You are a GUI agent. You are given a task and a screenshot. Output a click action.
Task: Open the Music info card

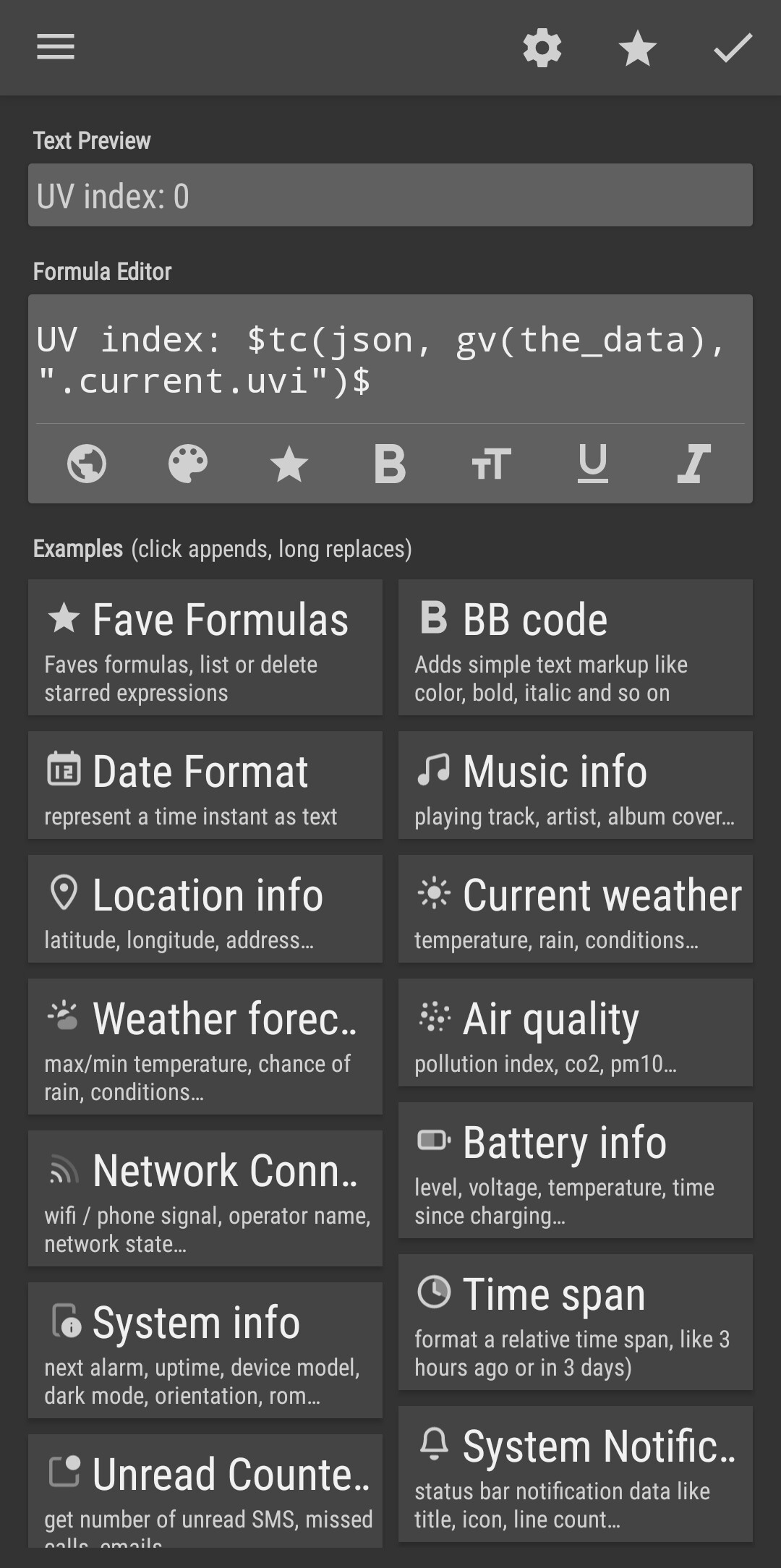click(x=576, y=785)
